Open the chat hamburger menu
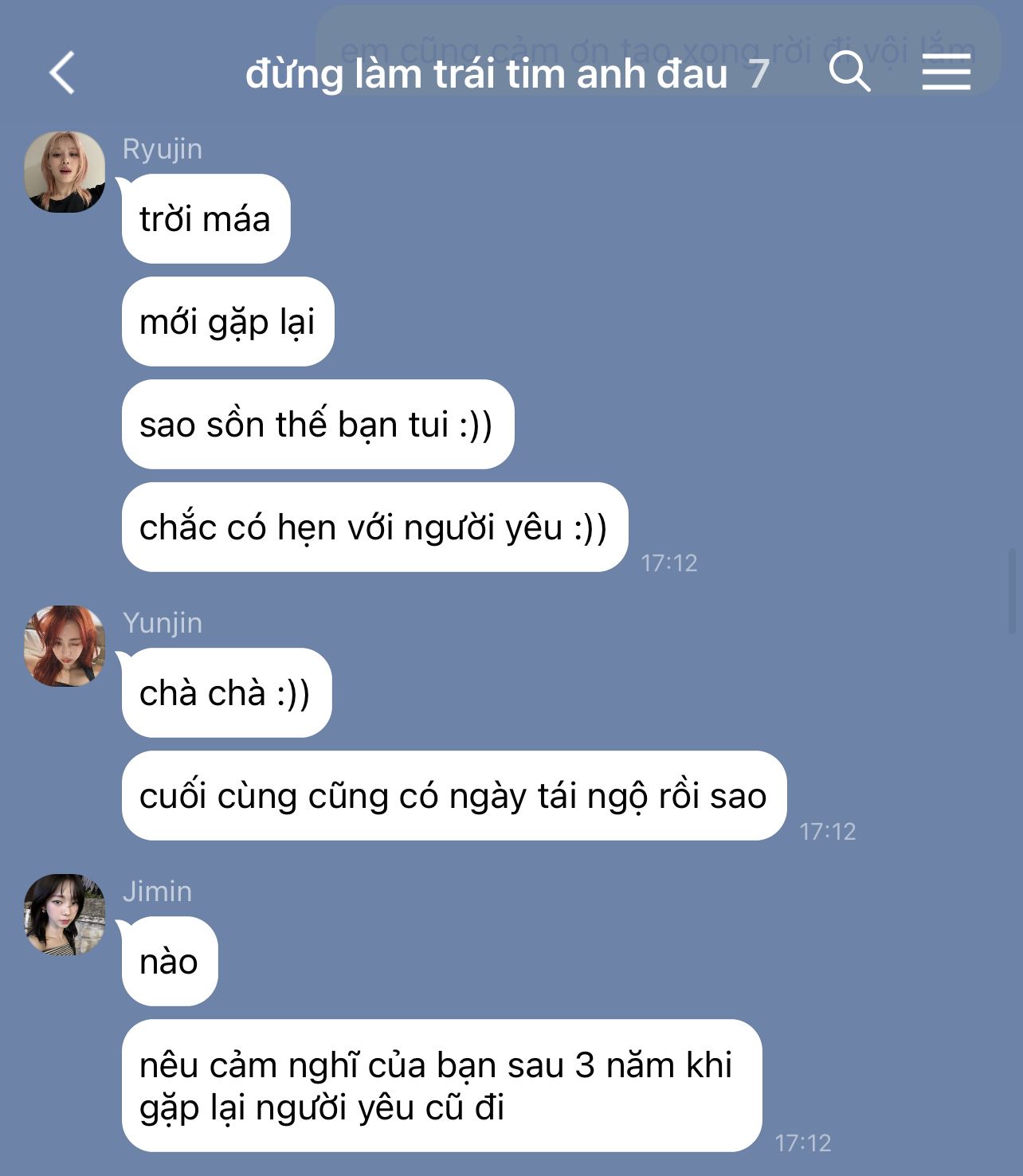The height and width of the screenshot is (1176, 1023). (946, 73)
